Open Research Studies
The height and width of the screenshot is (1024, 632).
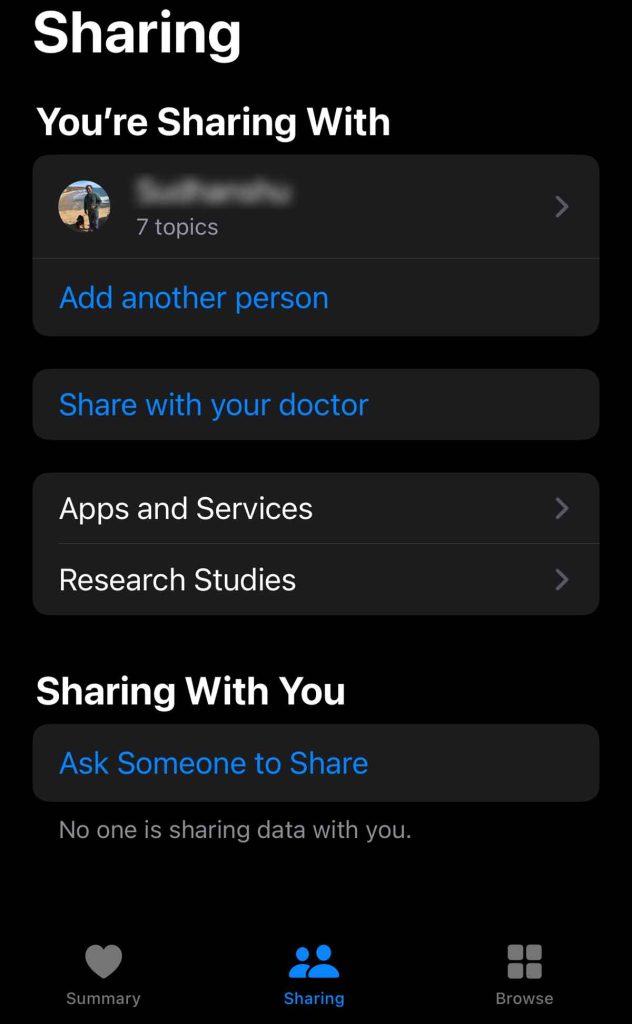[315, 580]
